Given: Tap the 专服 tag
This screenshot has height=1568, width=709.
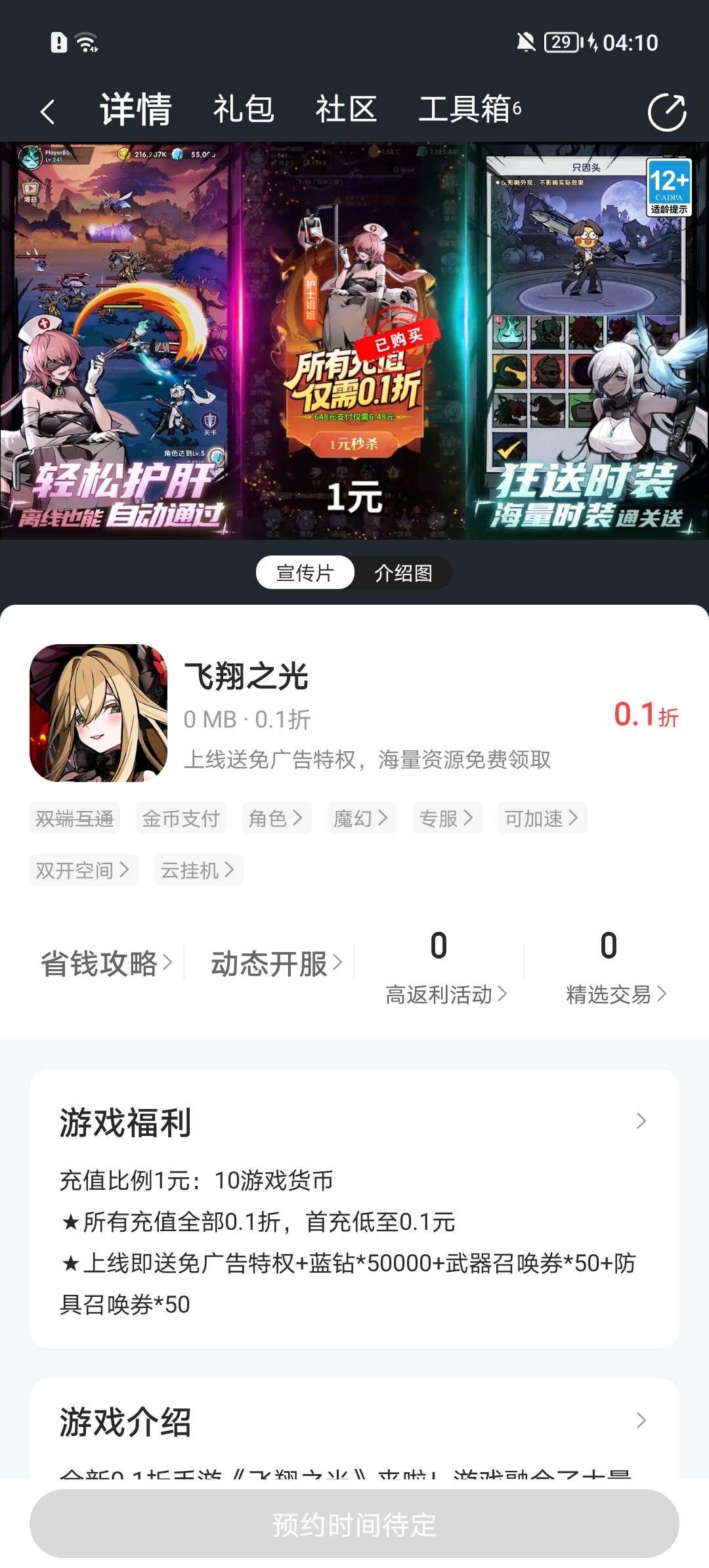Looking at the screenshot, I should 447,818.
